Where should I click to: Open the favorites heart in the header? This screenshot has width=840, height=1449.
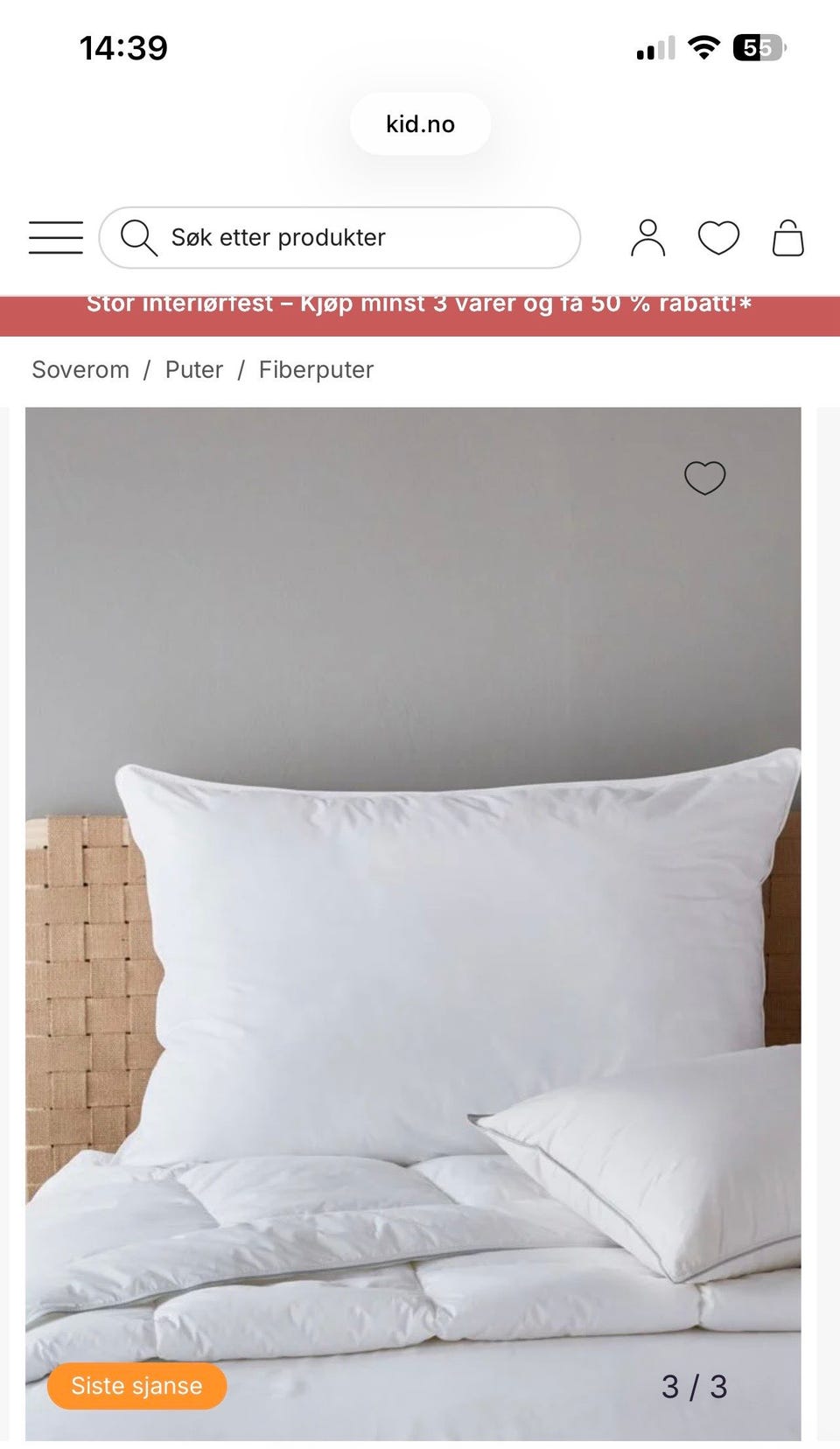coord(718,237)
